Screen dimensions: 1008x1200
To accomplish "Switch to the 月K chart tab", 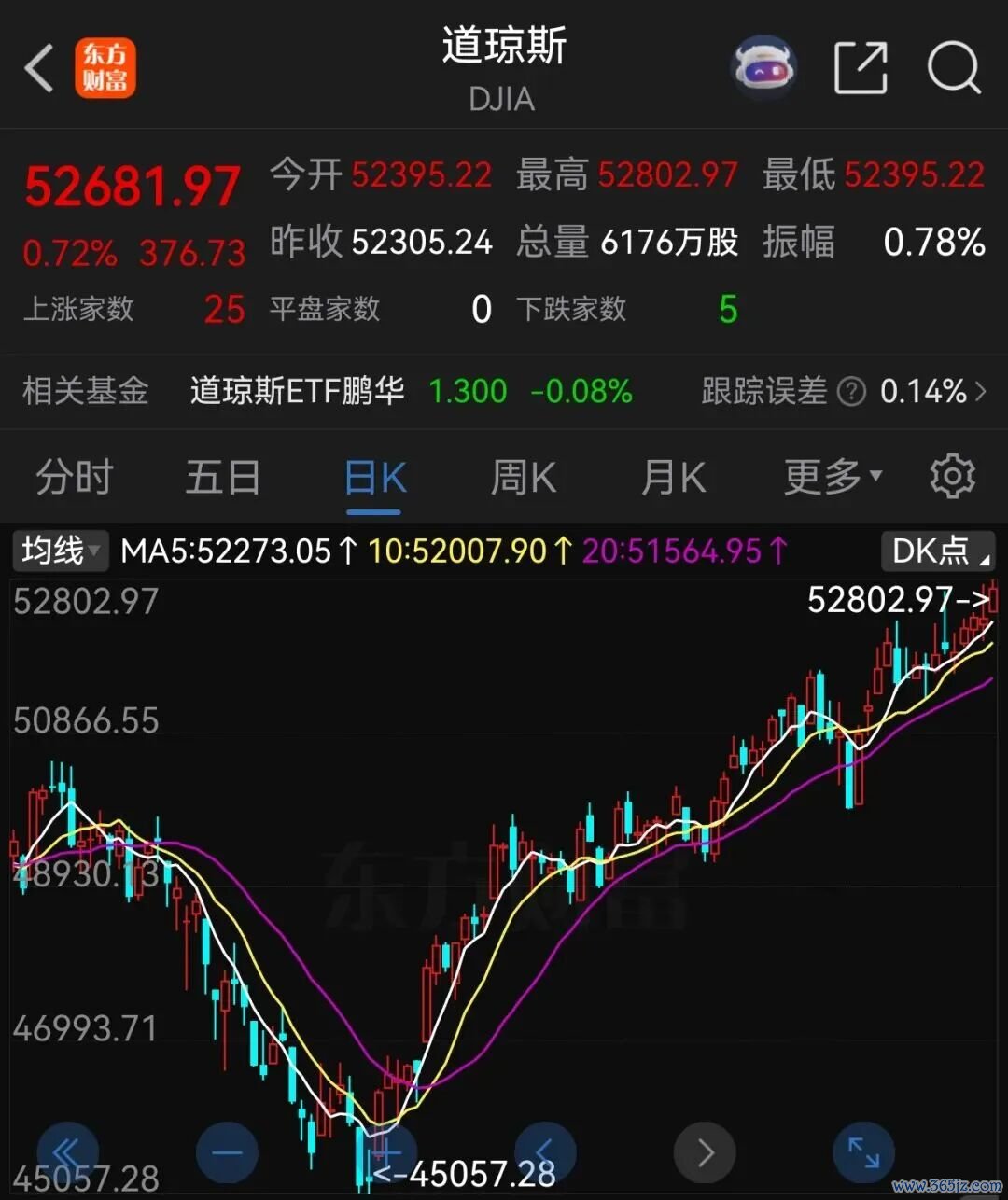I will pos(673,478).
